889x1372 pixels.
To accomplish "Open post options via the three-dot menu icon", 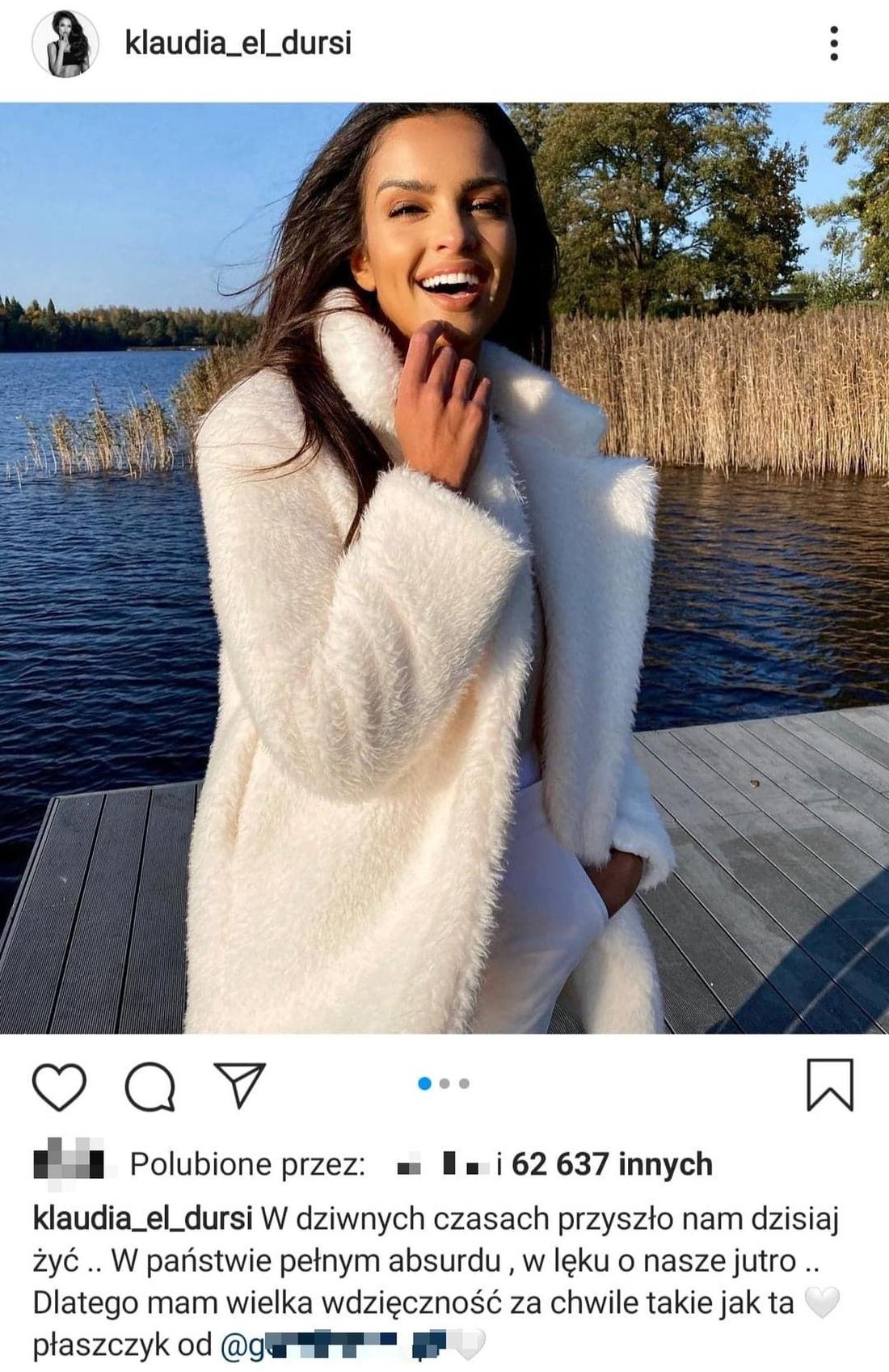I will 836,42.
